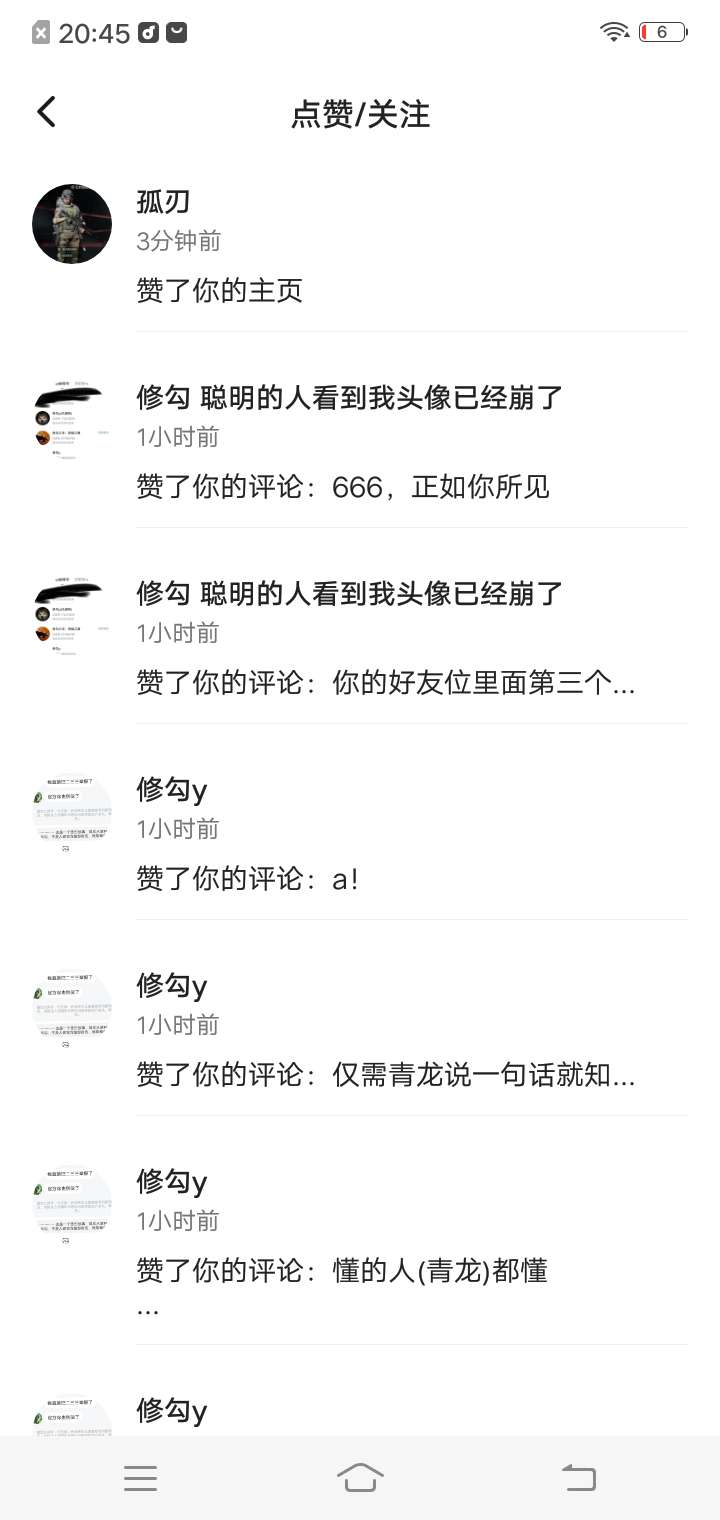Open recent apps from the navigation bar

click(140, 1477)
